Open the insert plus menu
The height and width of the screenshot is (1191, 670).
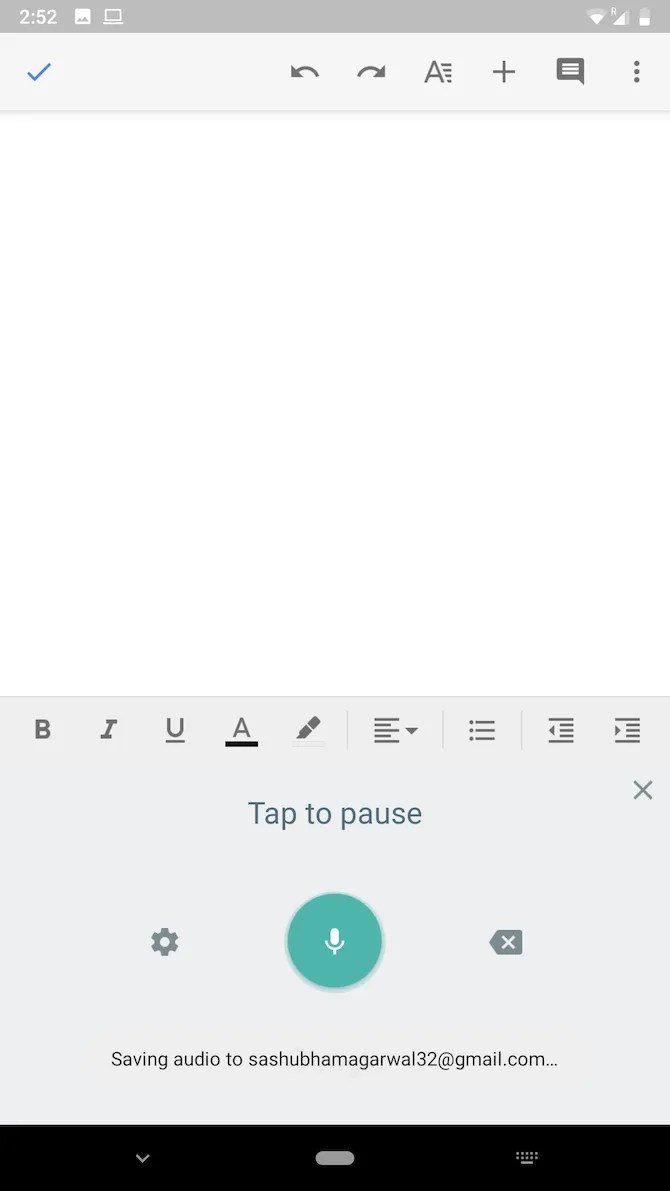[504, 72]
